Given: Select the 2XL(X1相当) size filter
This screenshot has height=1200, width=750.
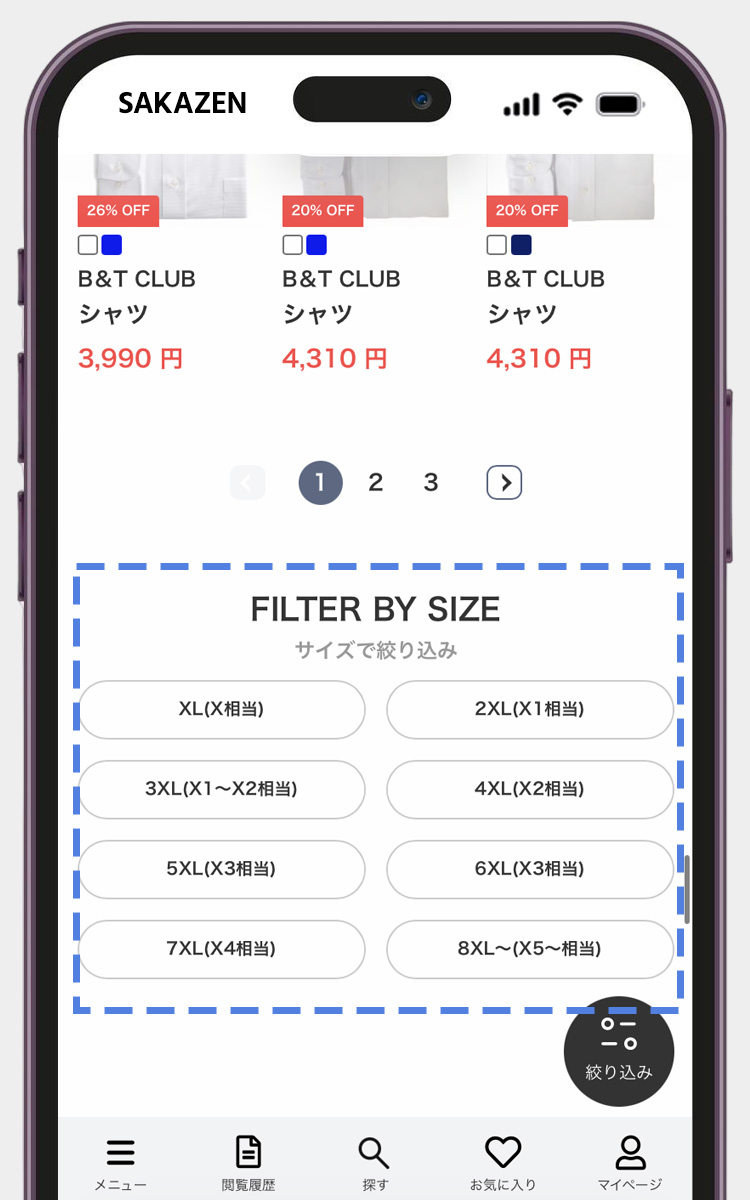Looking at the screenshot, I should [x=530, y=709].
